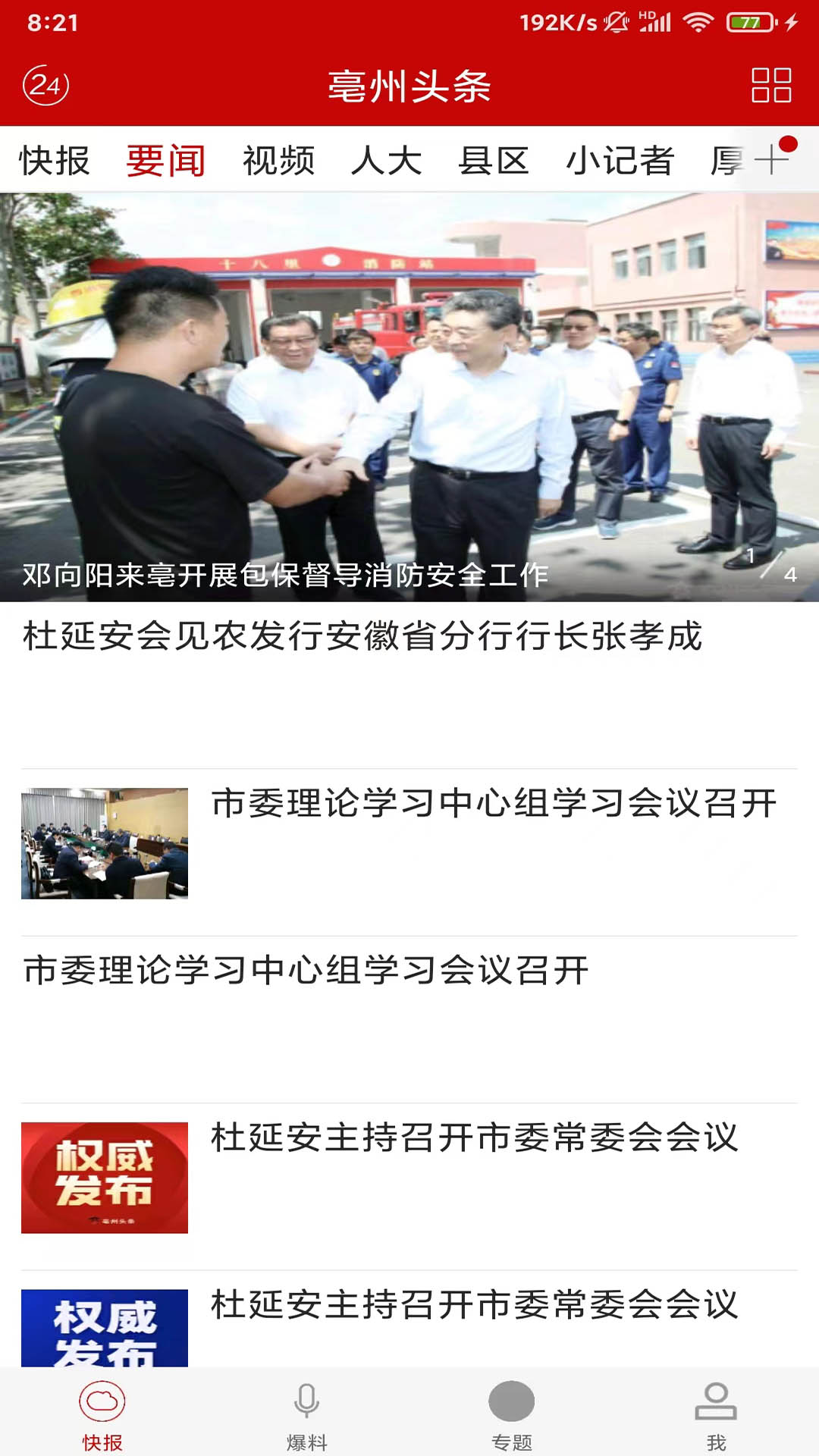Open article 杜延安会见农发行安徽省分行行长张孝成
Screen dimensions: 819x1456
(362, 637)
